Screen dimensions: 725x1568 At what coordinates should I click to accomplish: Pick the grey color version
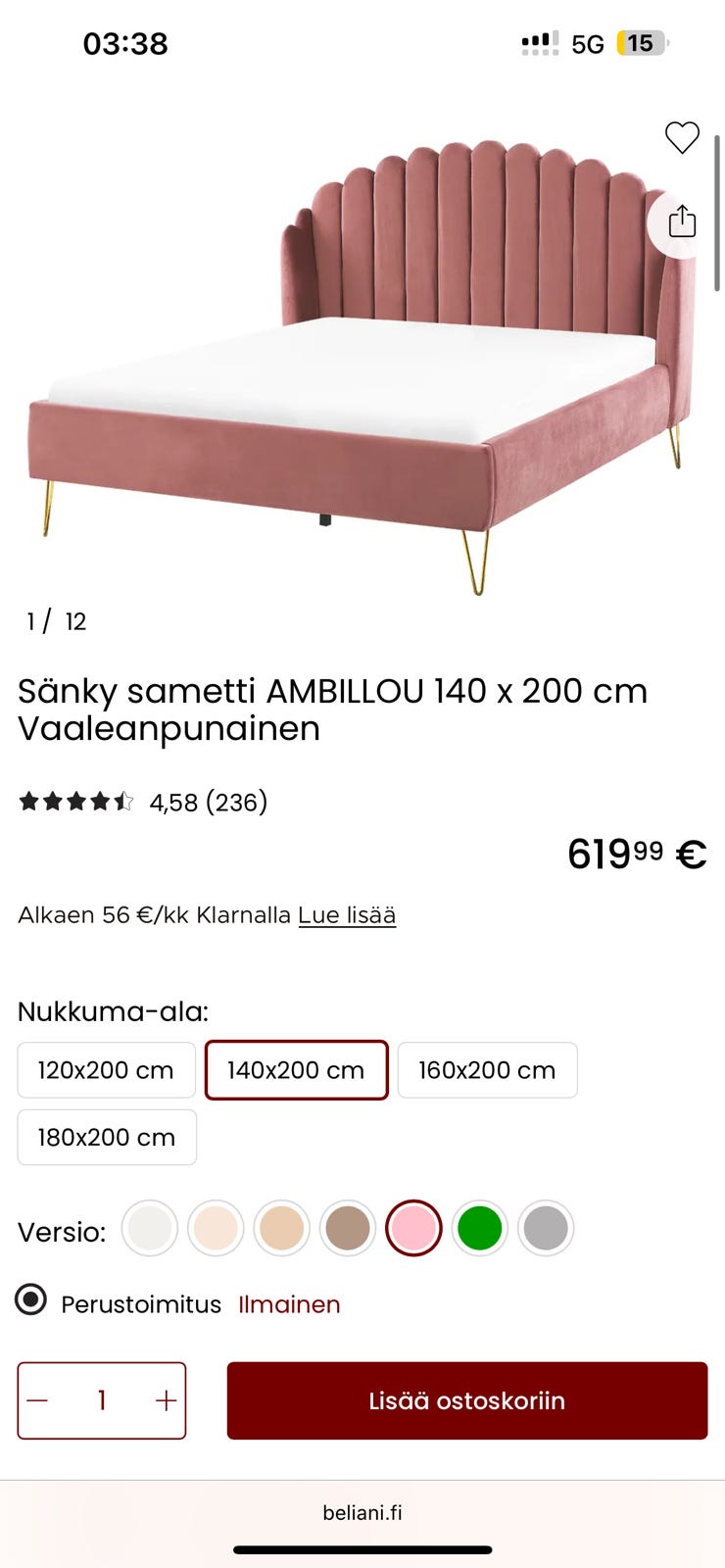click(546, 1228)
